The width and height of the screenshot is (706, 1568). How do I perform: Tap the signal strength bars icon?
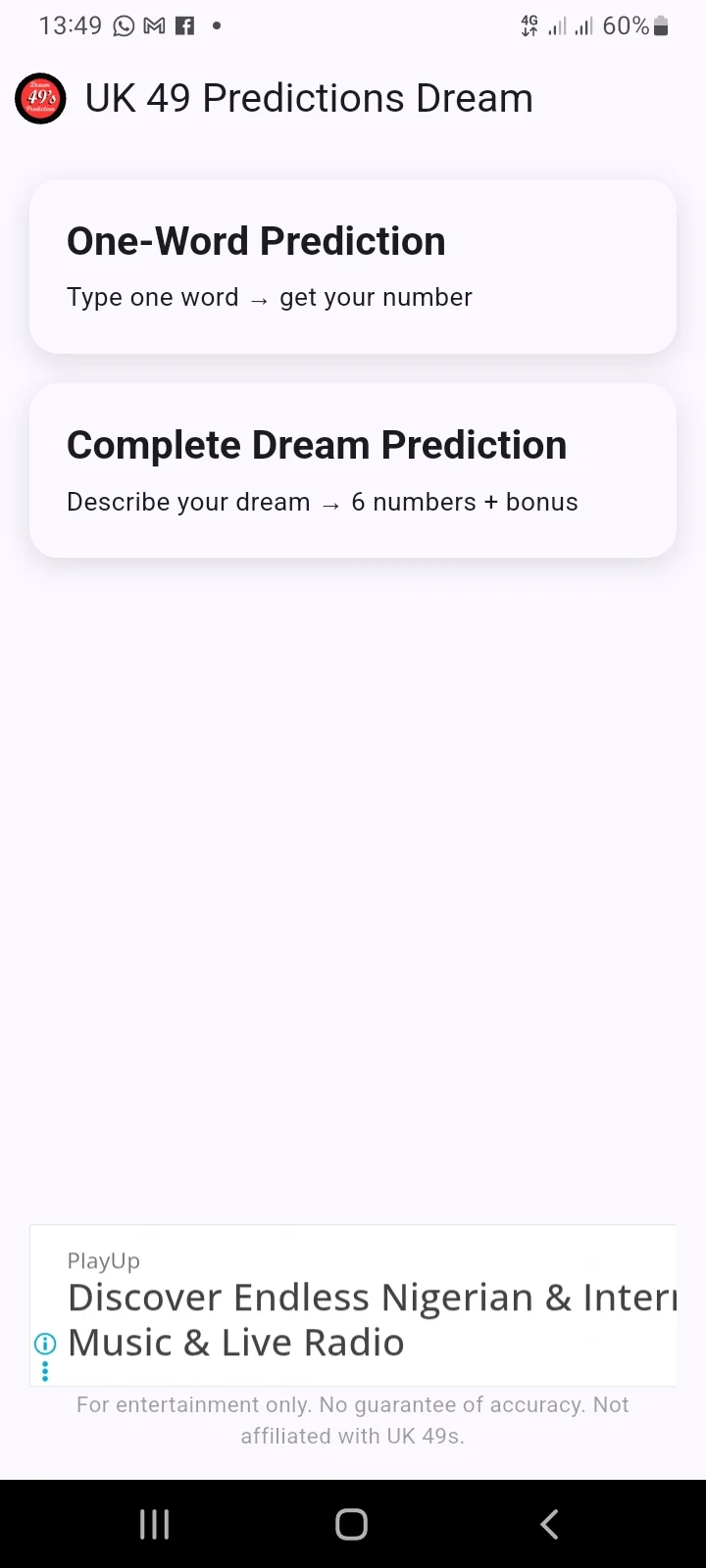click(556, 25)
